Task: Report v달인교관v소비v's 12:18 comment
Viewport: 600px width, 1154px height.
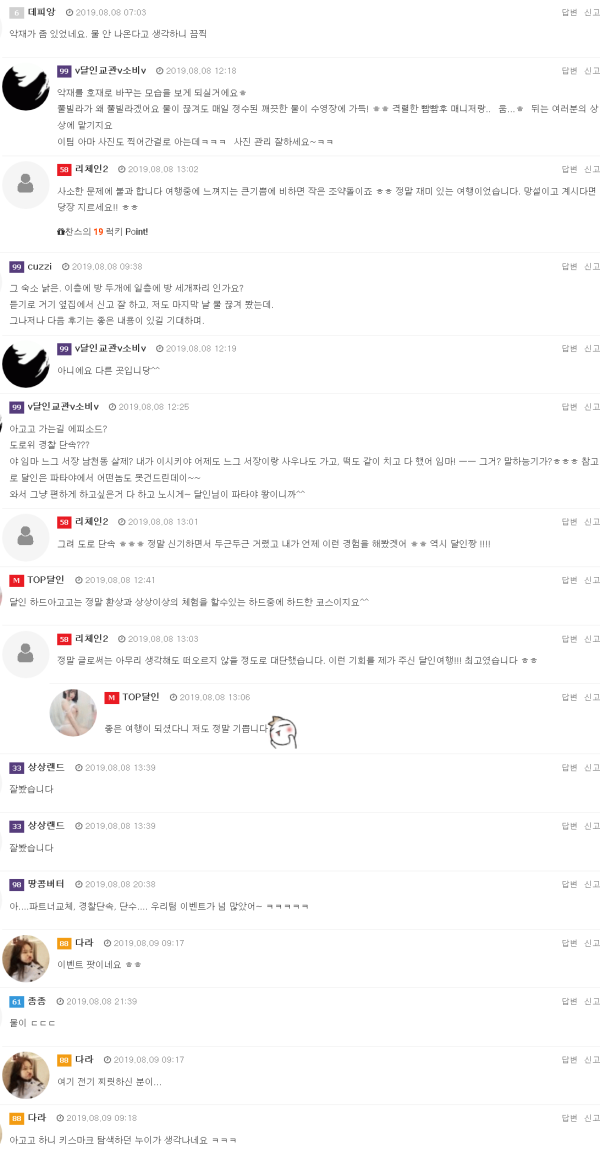Action: click(592, 71)
